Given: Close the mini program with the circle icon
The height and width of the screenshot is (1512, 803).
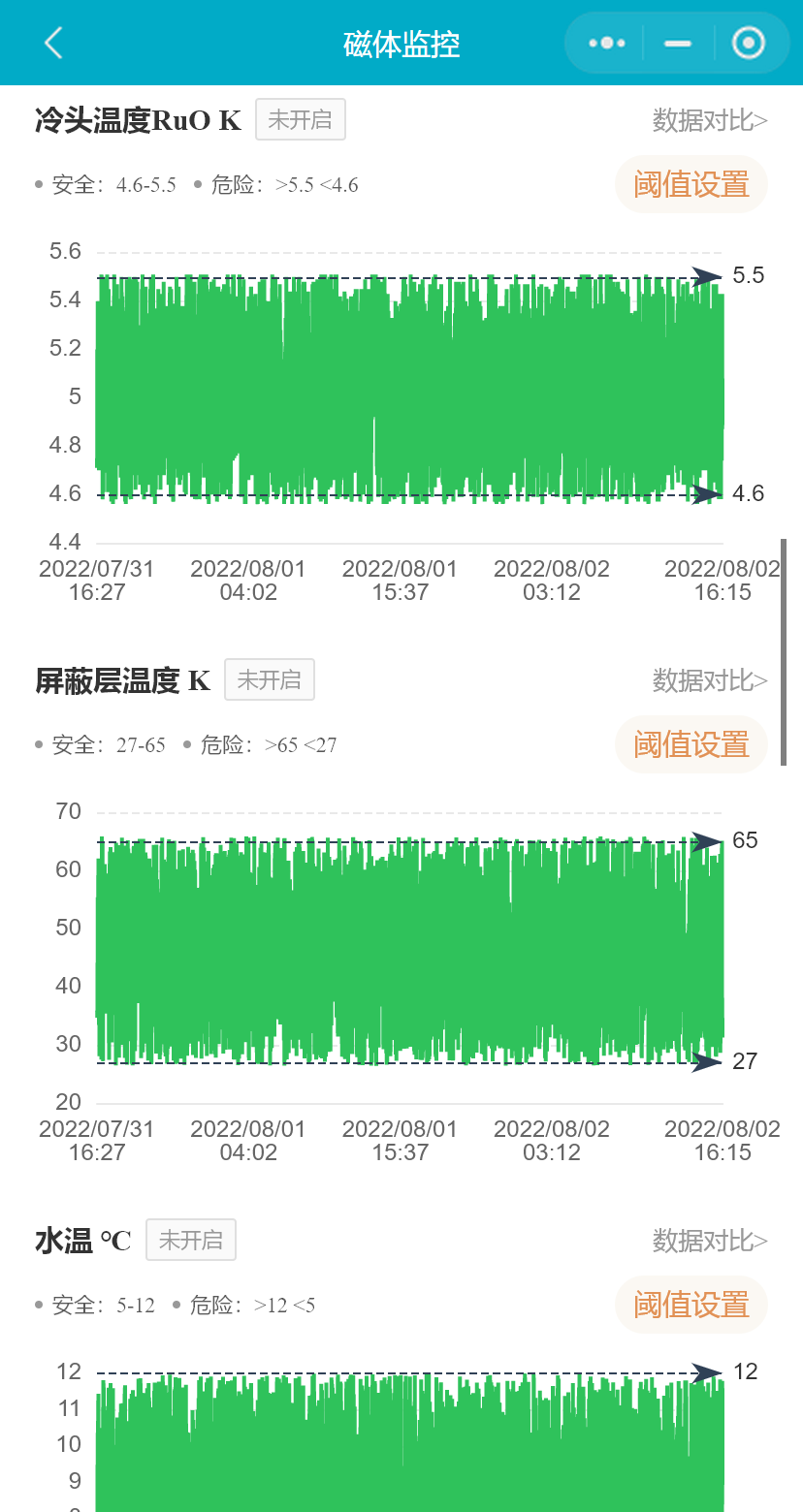Looking at the screenshot, I should [x=749, y=43].
